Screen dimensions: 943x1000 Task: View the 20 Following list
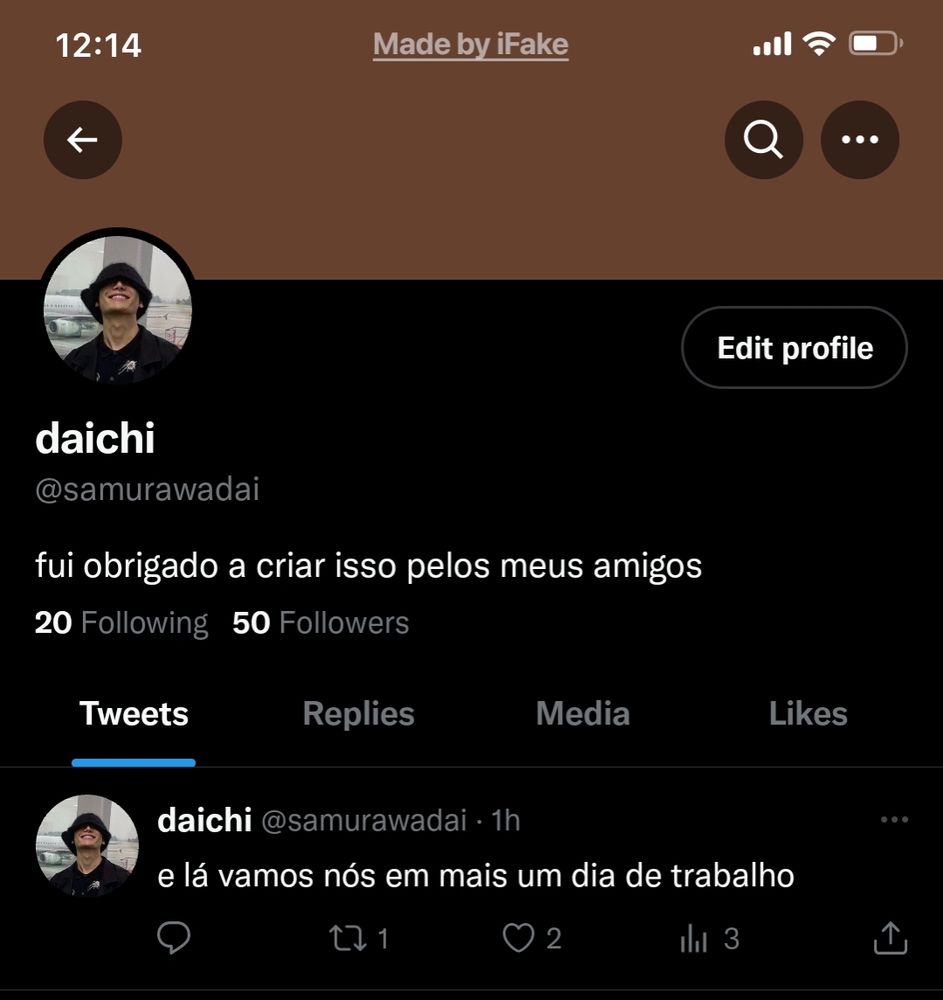tap(121, 623)
